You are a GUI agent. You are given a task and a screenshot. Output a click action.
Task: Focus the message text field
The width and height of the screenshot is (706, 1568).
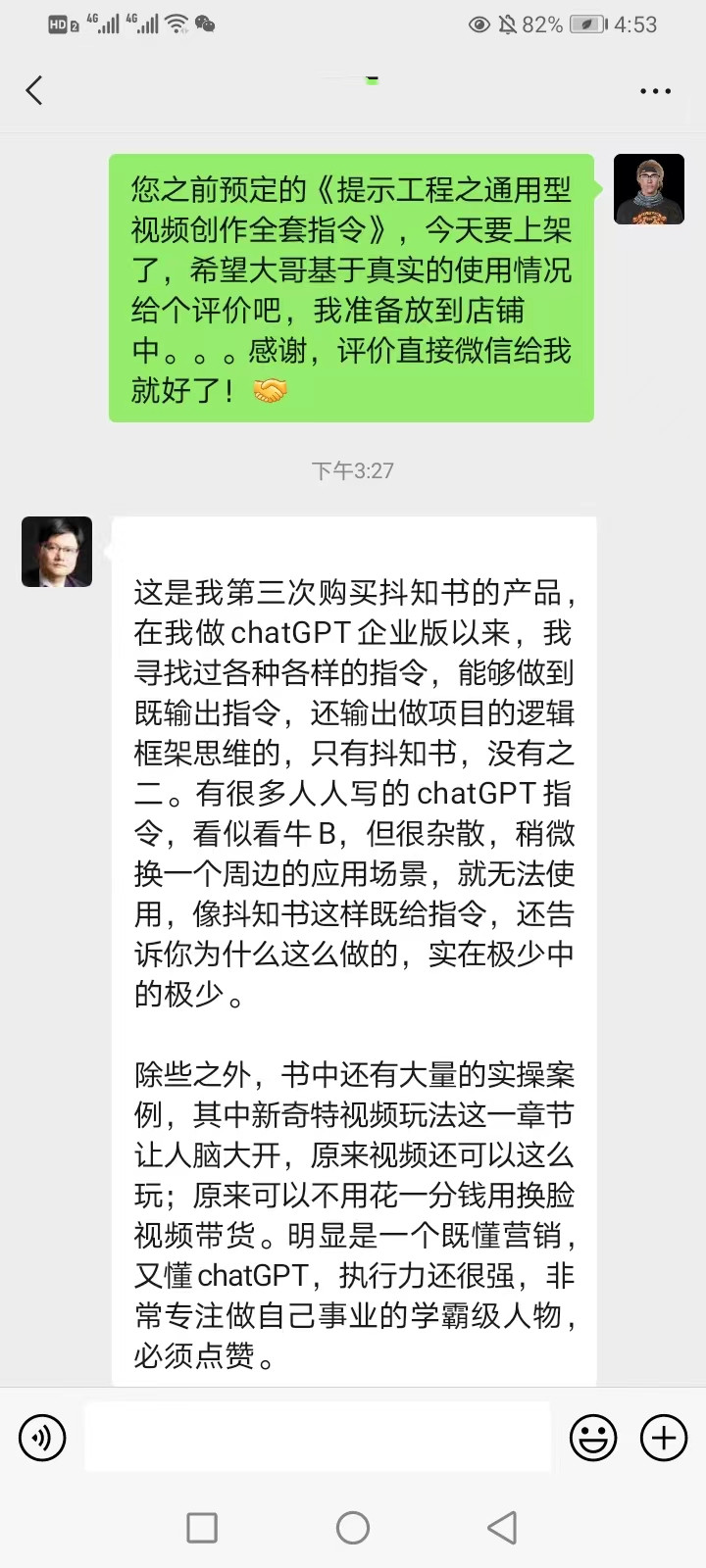(x=317, y=1438)
